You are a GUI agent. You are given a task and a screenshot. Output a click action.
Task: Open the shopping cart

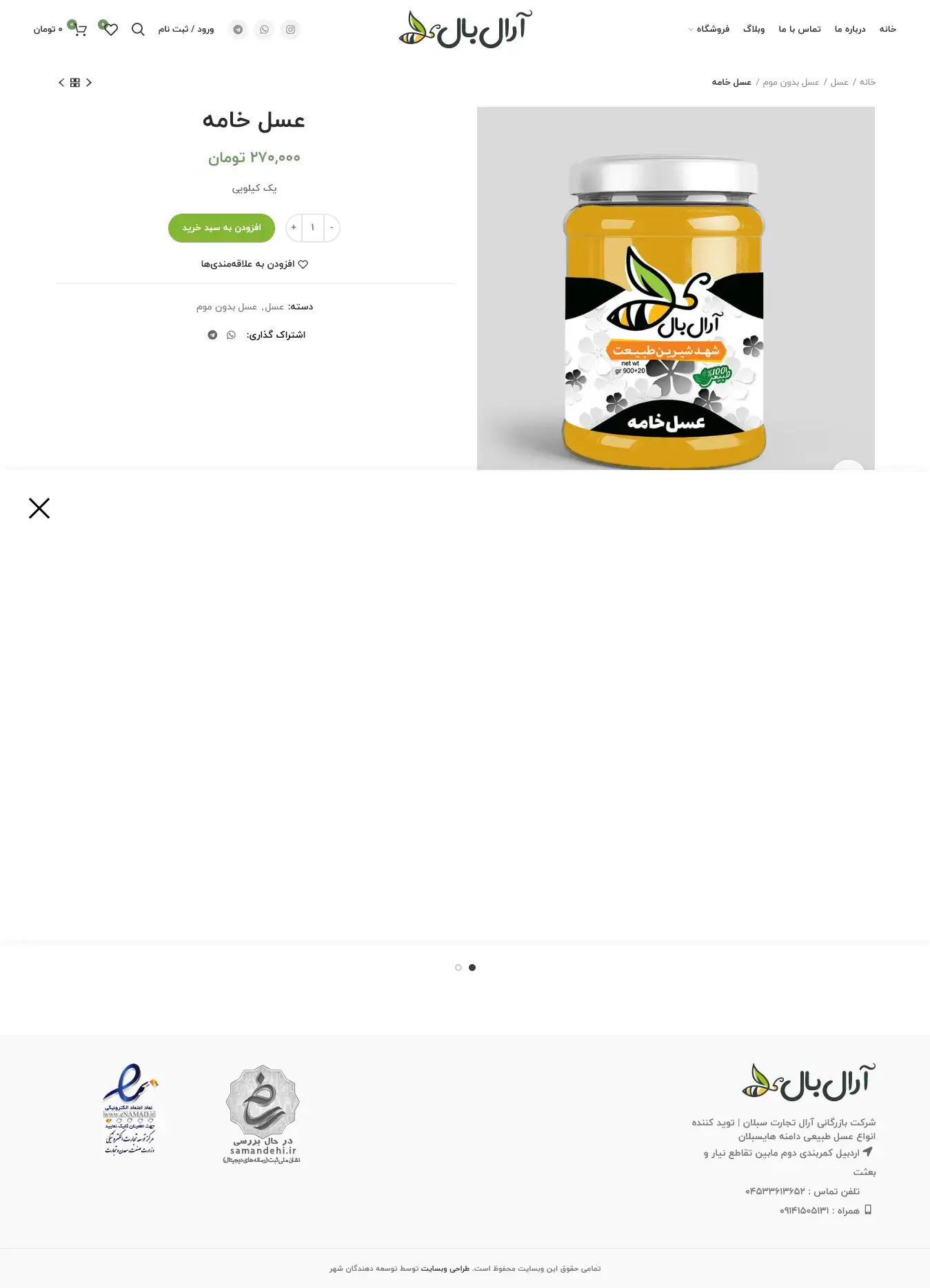point(80,30)
